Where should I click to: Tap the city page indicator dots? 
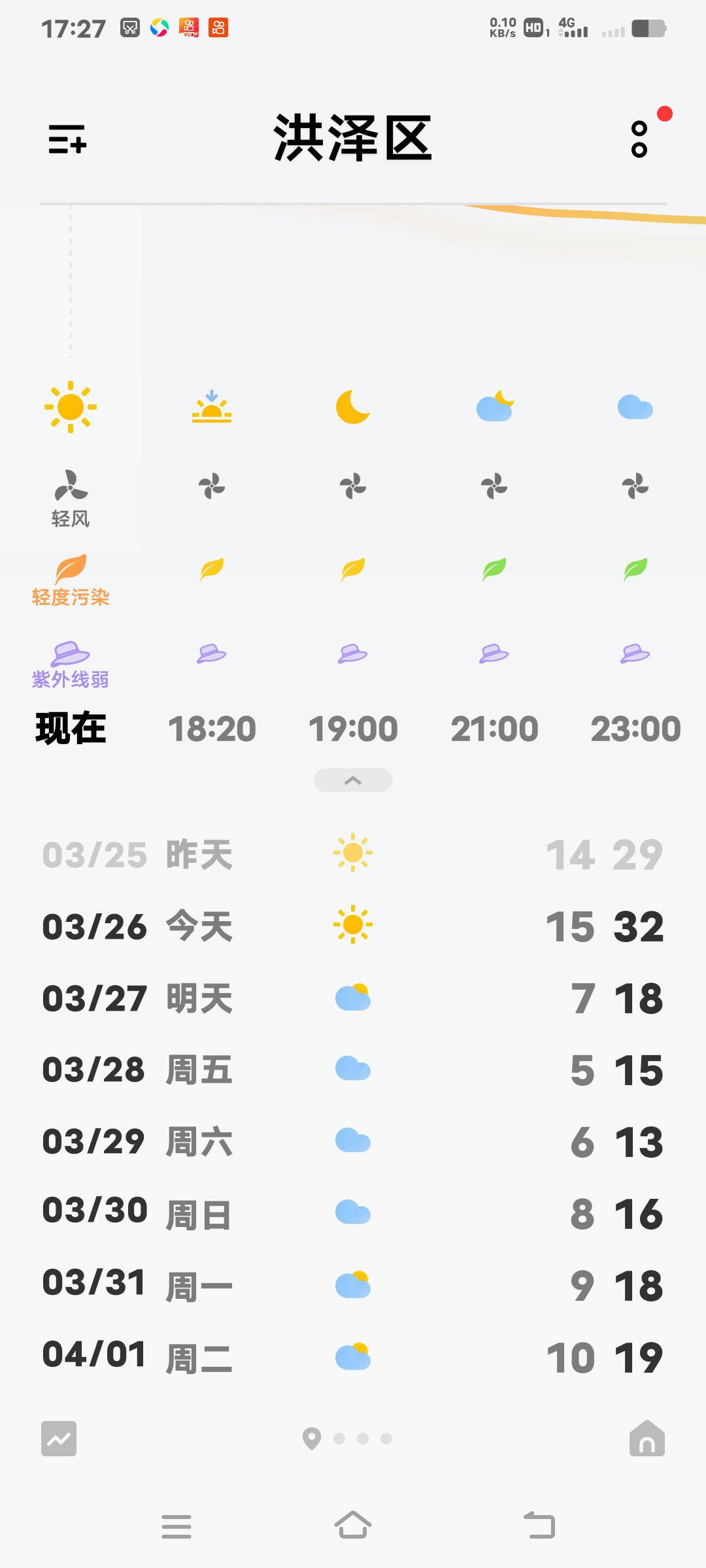pos(348,1439)
